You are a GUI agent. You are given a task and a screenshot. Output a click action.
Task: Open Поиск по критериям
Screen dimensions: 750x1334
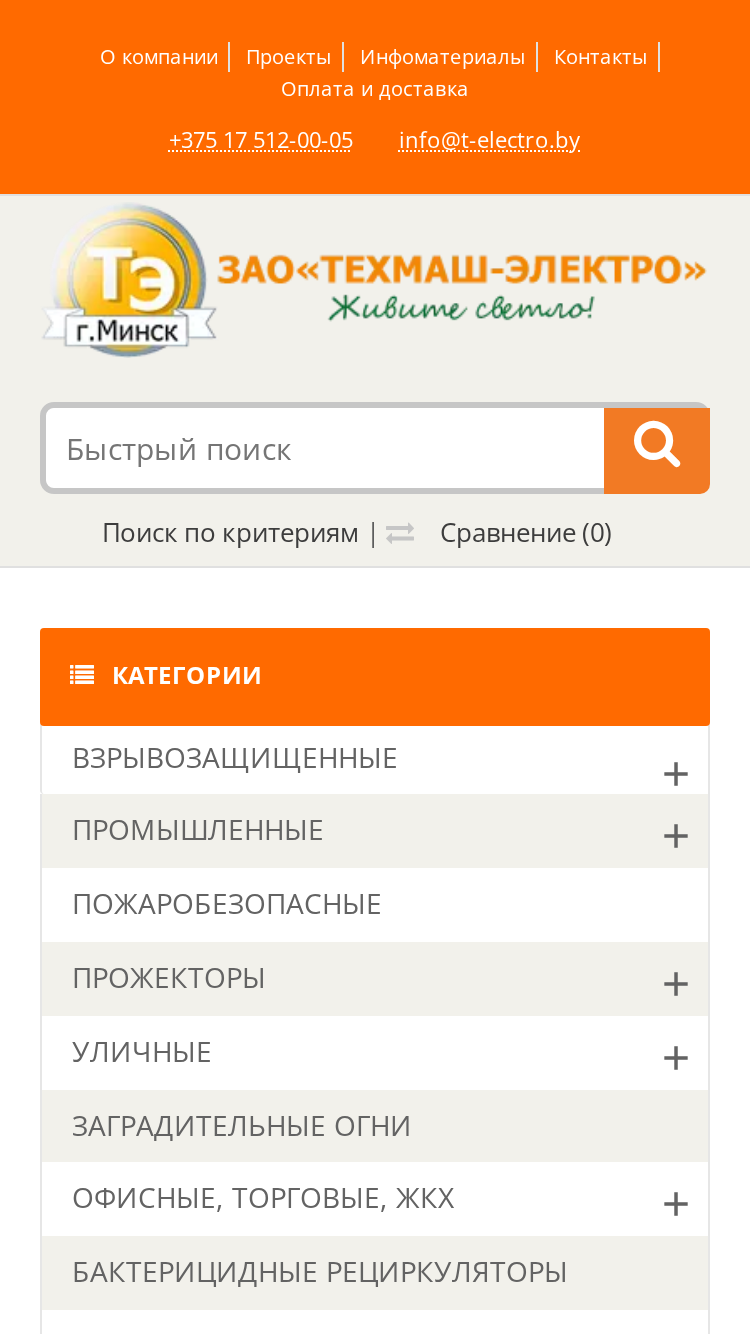pyautogui.click(x=230, y=533)
